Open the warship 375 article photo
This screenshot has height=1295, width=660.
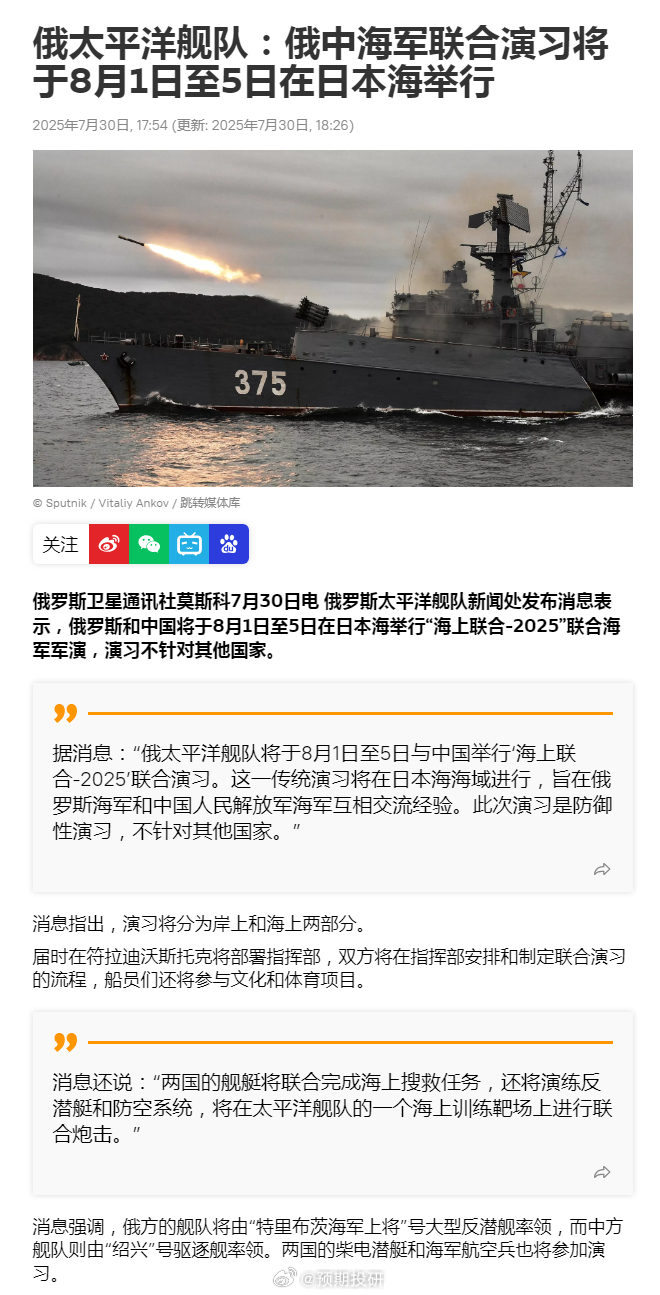tap(333, 318)
